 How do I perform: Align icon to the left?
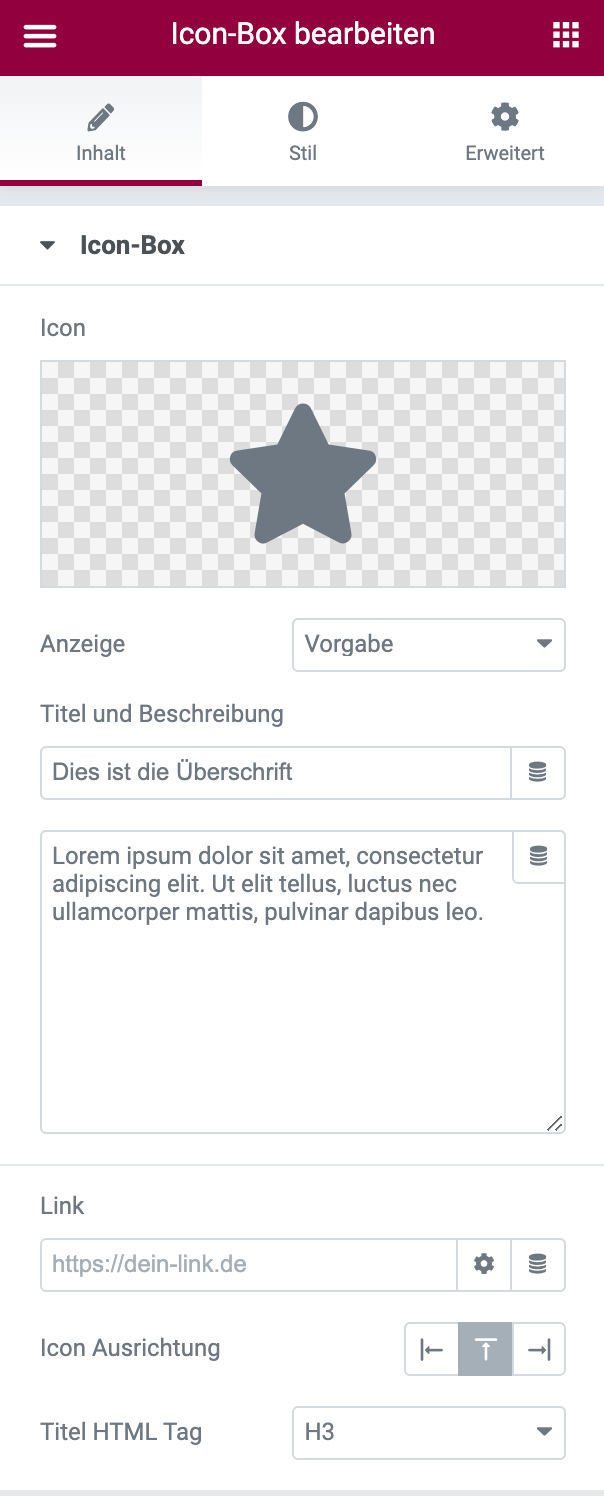(x=432, y=1349)
